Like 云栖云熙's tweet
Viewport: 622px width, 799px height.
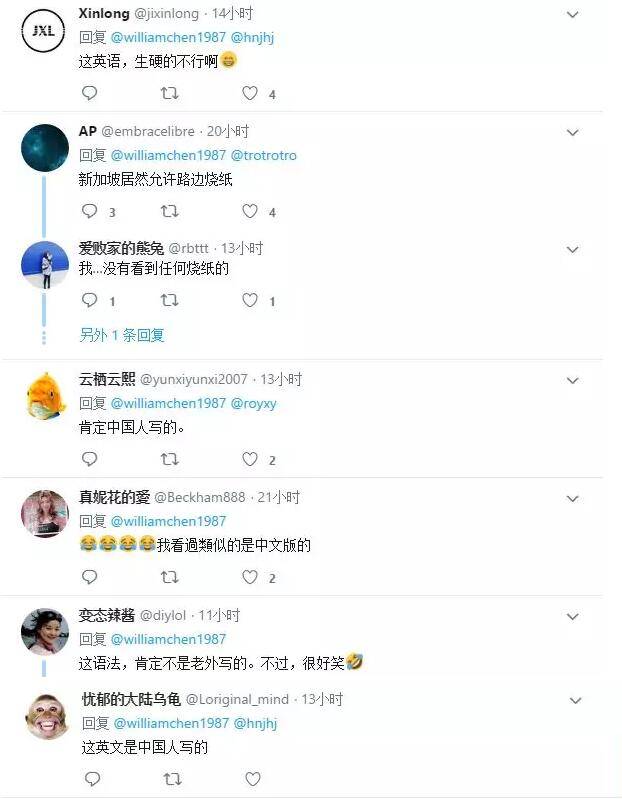coord(251,459)
